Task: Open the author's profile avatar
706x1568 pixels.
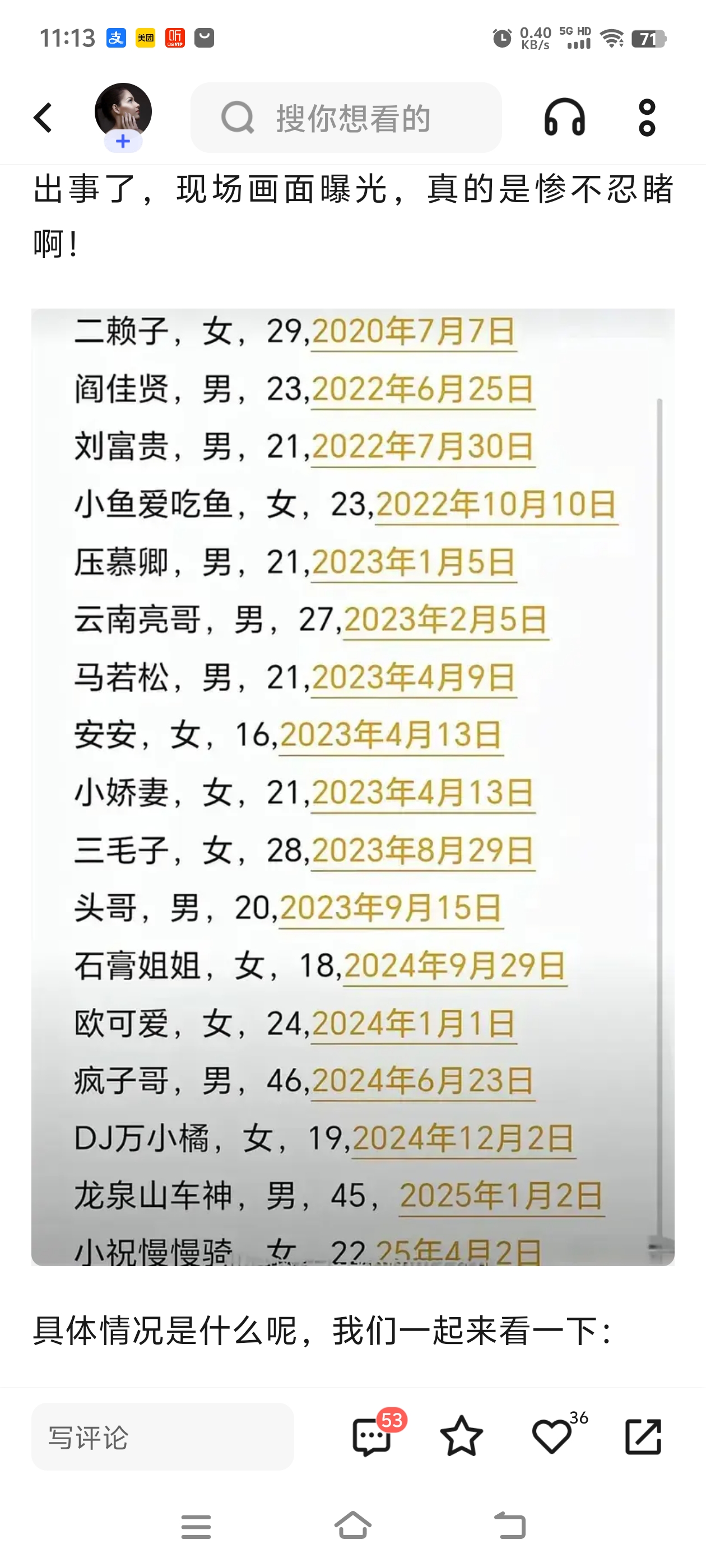Action: pyautogui.click(x=123, y=111)
